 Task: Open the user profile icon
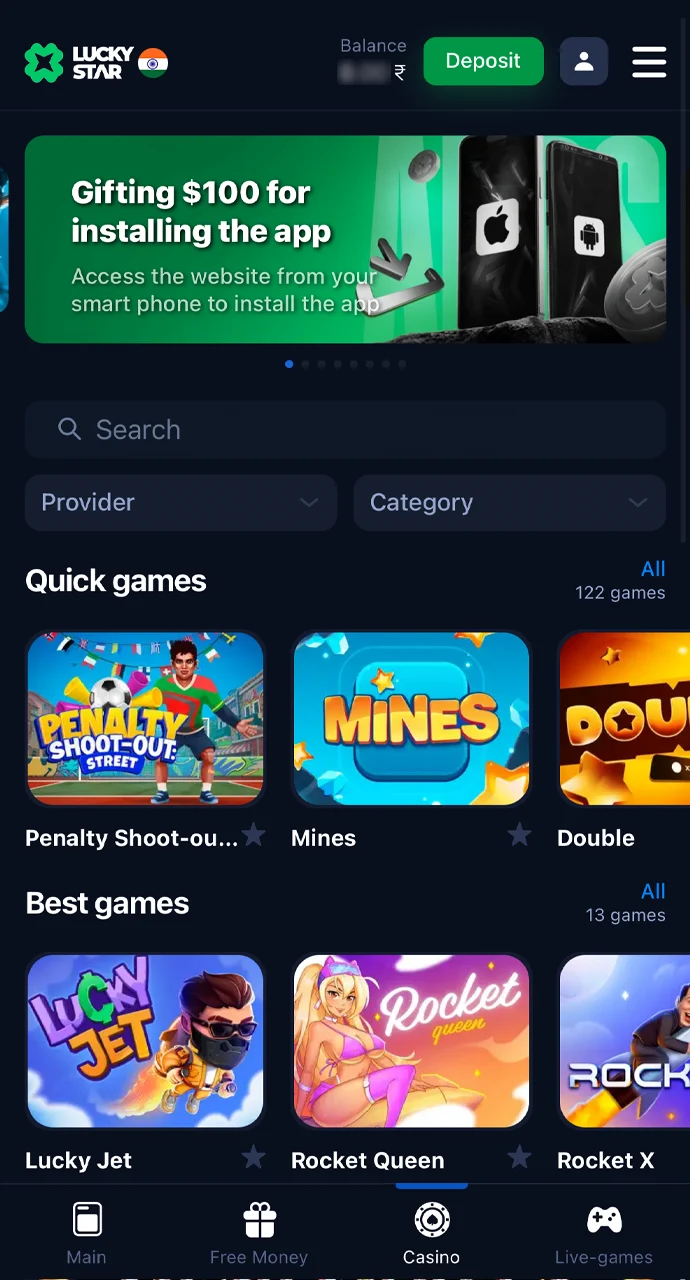584,61
